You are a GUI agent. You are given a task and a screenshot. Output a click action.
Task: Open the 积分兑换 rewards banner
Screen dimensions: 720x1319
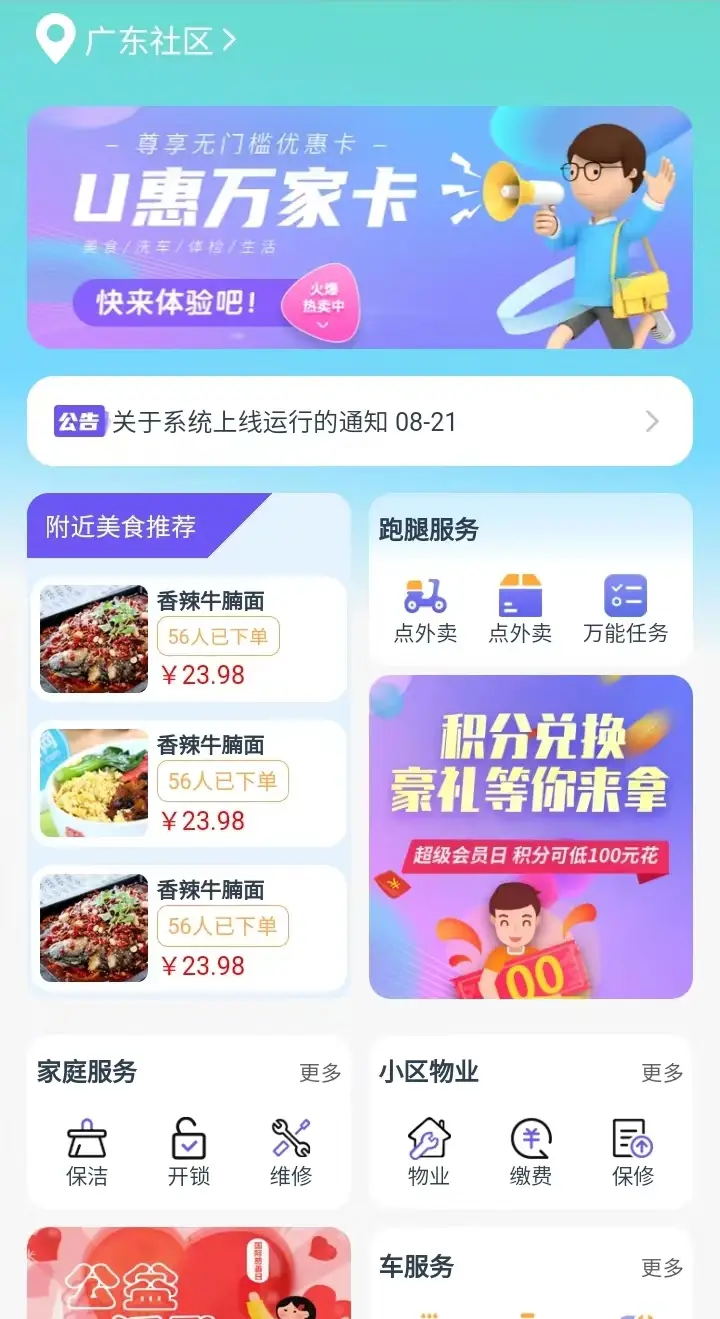(531, 837)
